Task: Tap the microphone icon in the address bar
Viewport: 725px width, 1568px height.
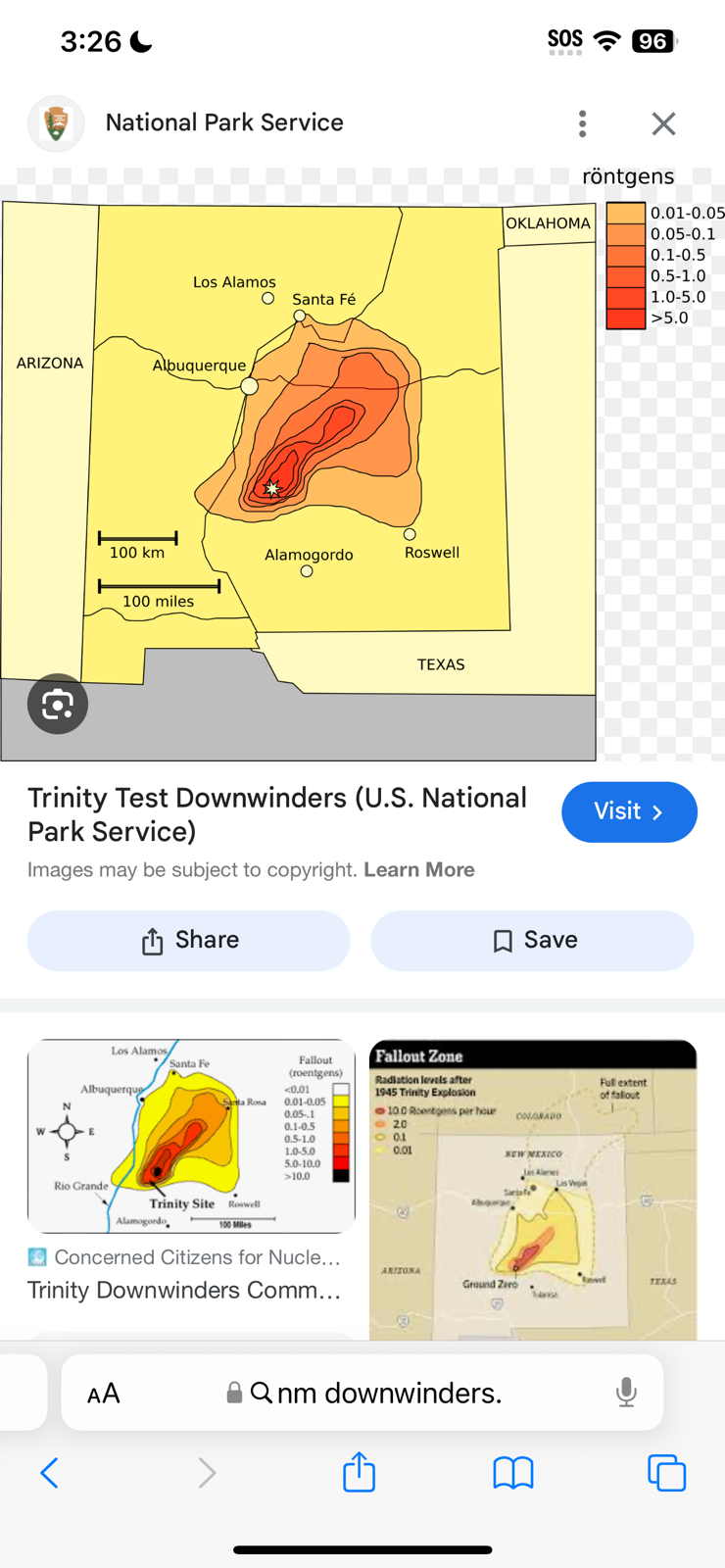Action: [x=625, y=1392]
